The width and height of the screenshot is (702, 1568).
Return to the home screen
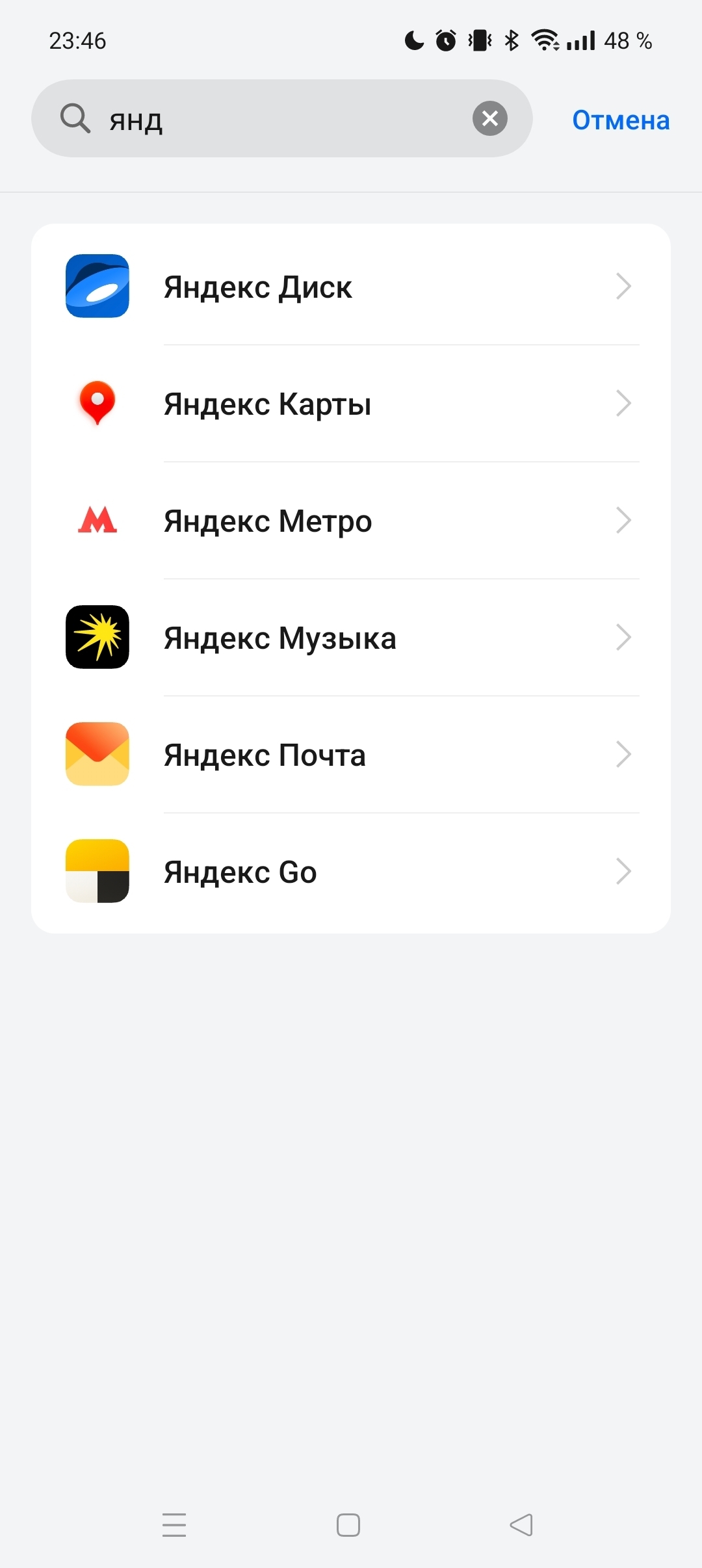tap(348, 1524)
